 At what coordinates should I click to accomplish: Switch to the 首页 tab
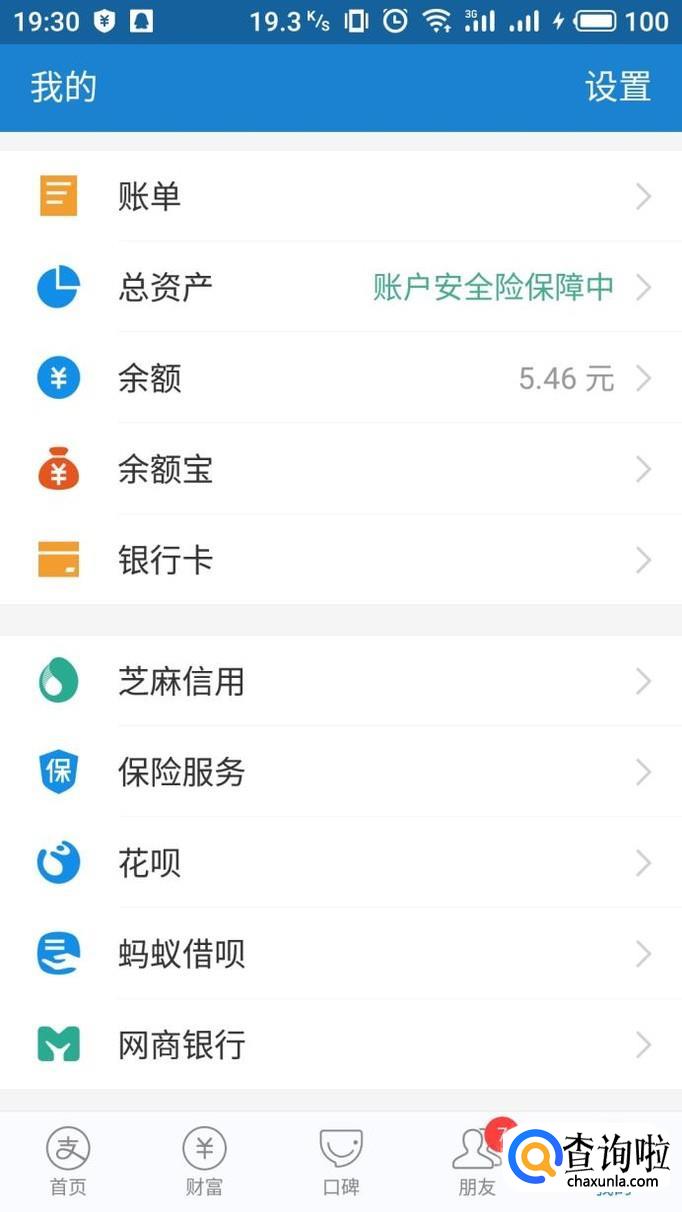pos(68,1160)
